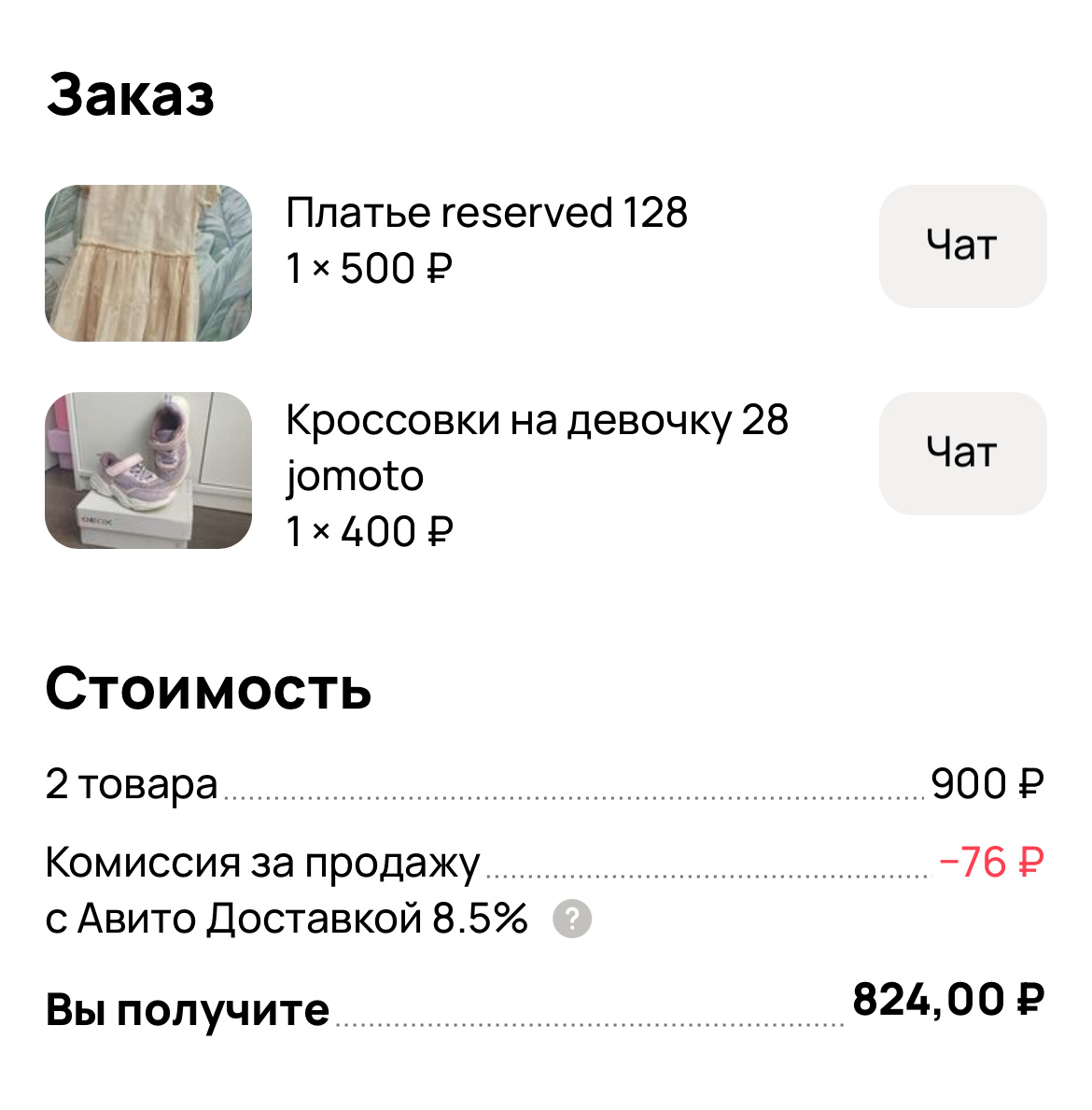
Task: Click the sneakers price 1 × 400 ₽
Action: tap(367, 530)
